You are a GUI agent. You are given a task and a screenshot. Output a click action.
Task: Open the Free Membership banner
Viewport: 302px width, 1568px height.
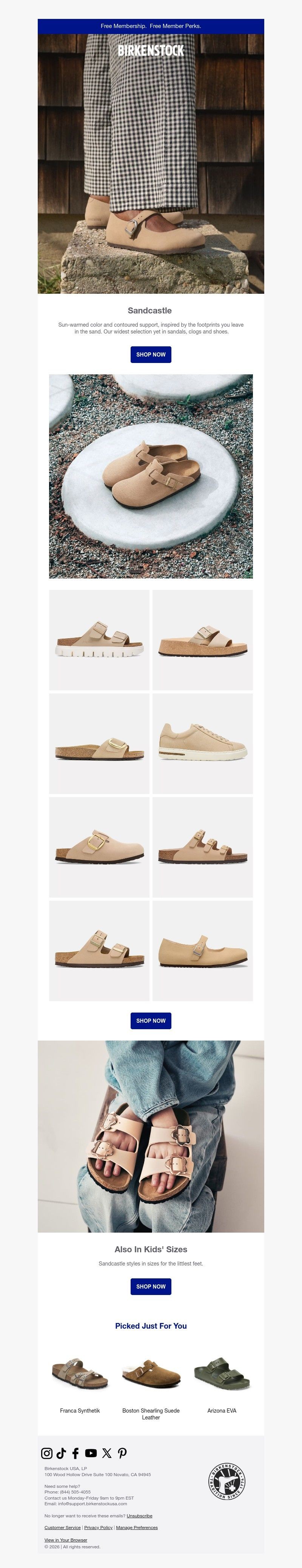click(x=151, y=26)
